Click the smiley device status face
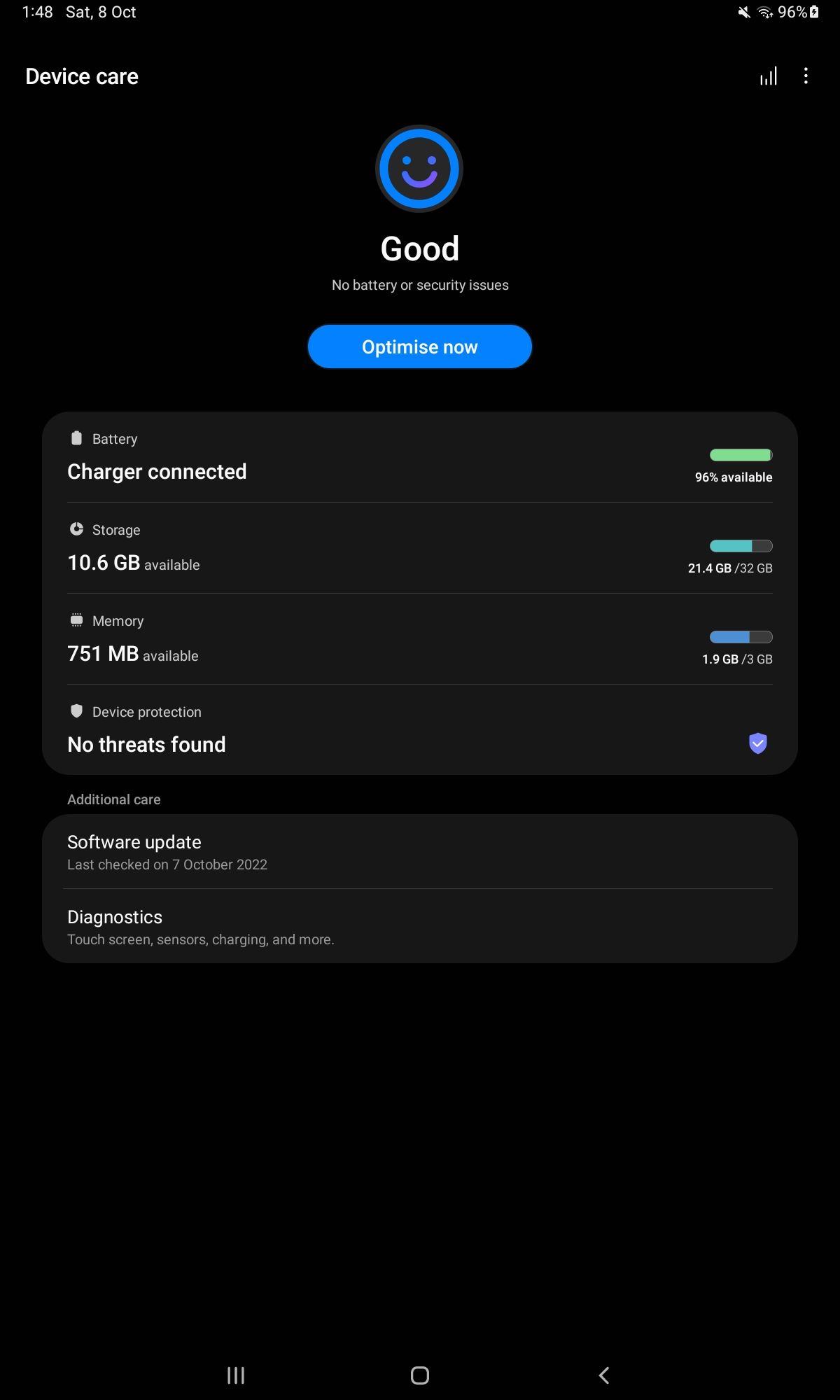The image size is (840, 1400). pyautogui.click(x=419, y=168)
